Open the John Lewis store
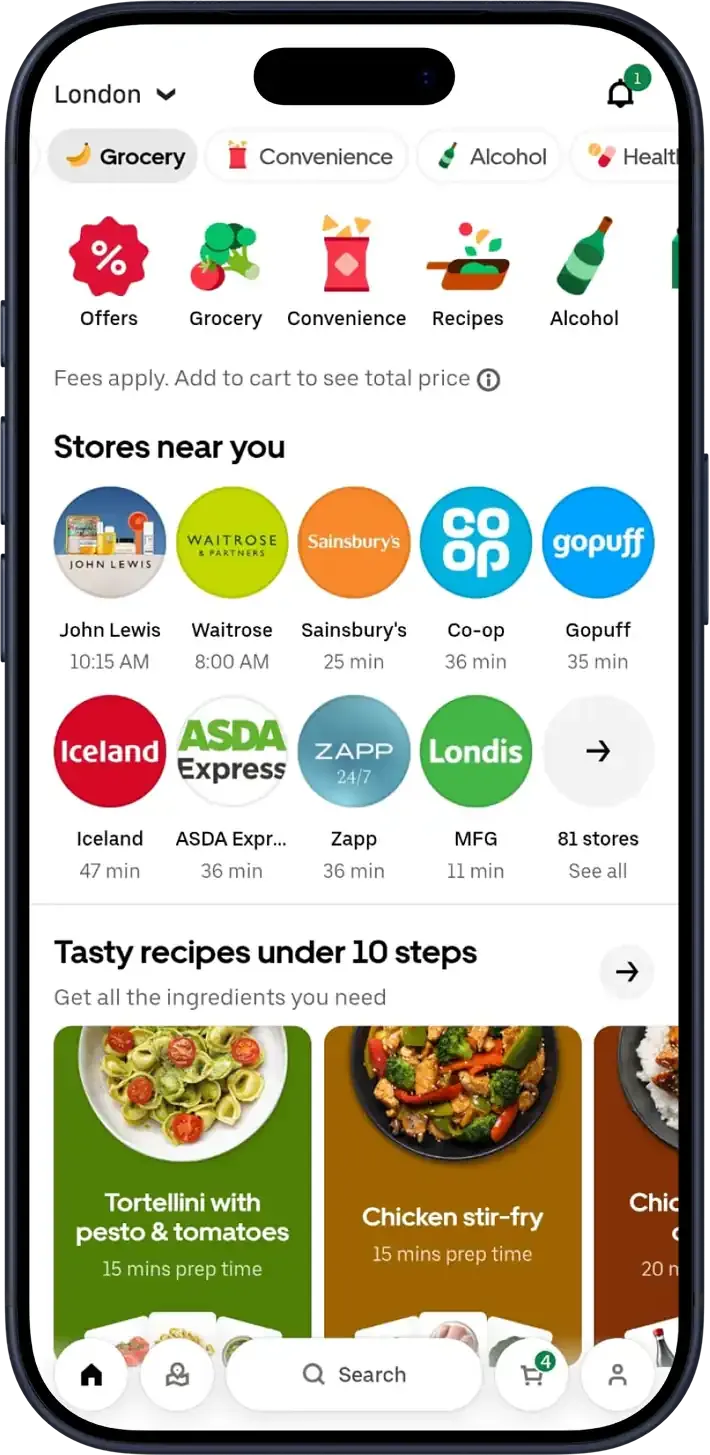Screen dimensions: 710x1455 (x=110, y=542)
